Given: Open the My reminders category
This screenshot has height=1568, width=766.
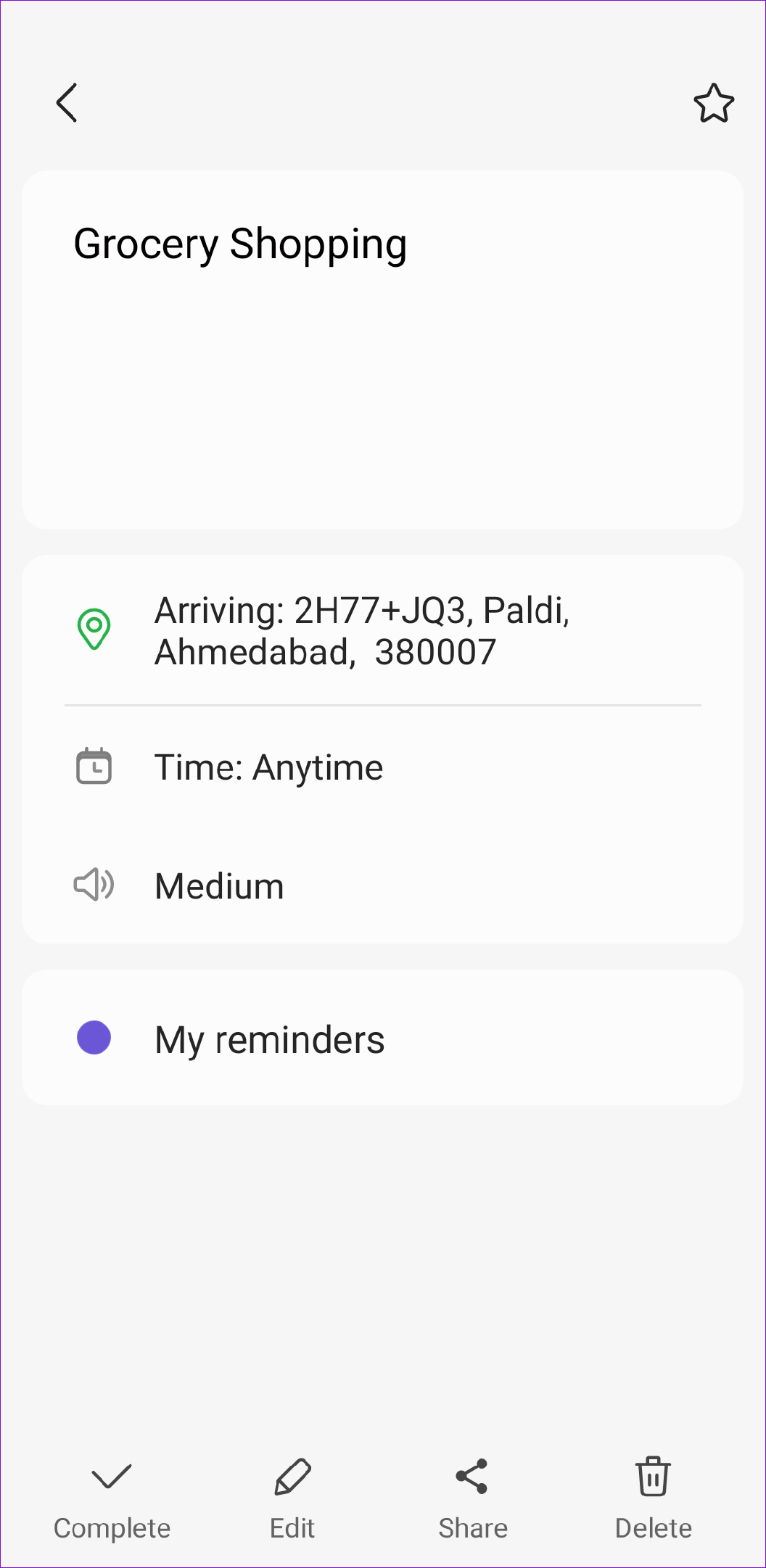Looking at the screenshot, I should click(x=383, y=1038).
